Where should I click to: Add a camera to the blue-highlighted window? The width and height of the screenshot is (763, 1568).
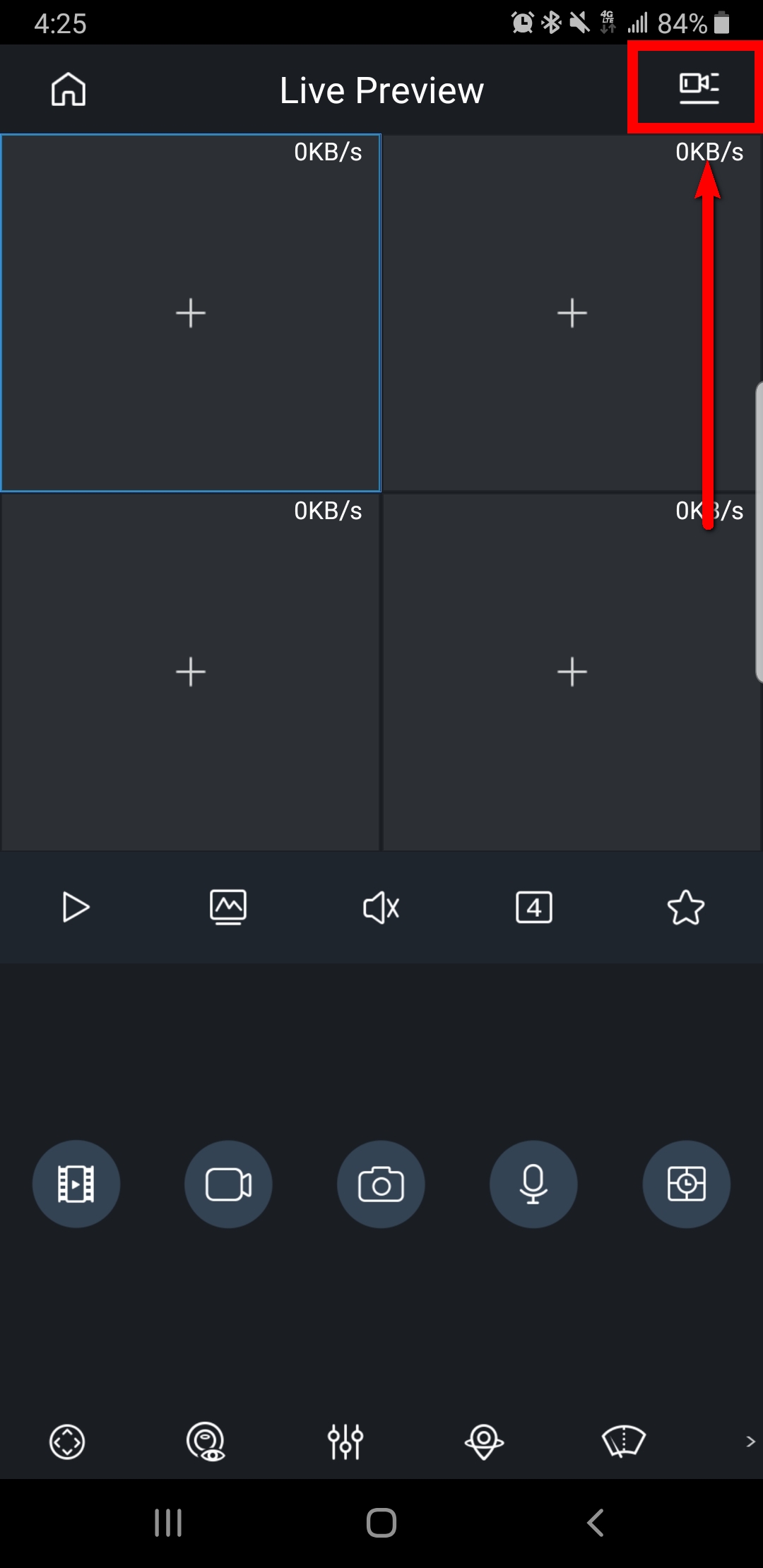(x=191, y=313)
